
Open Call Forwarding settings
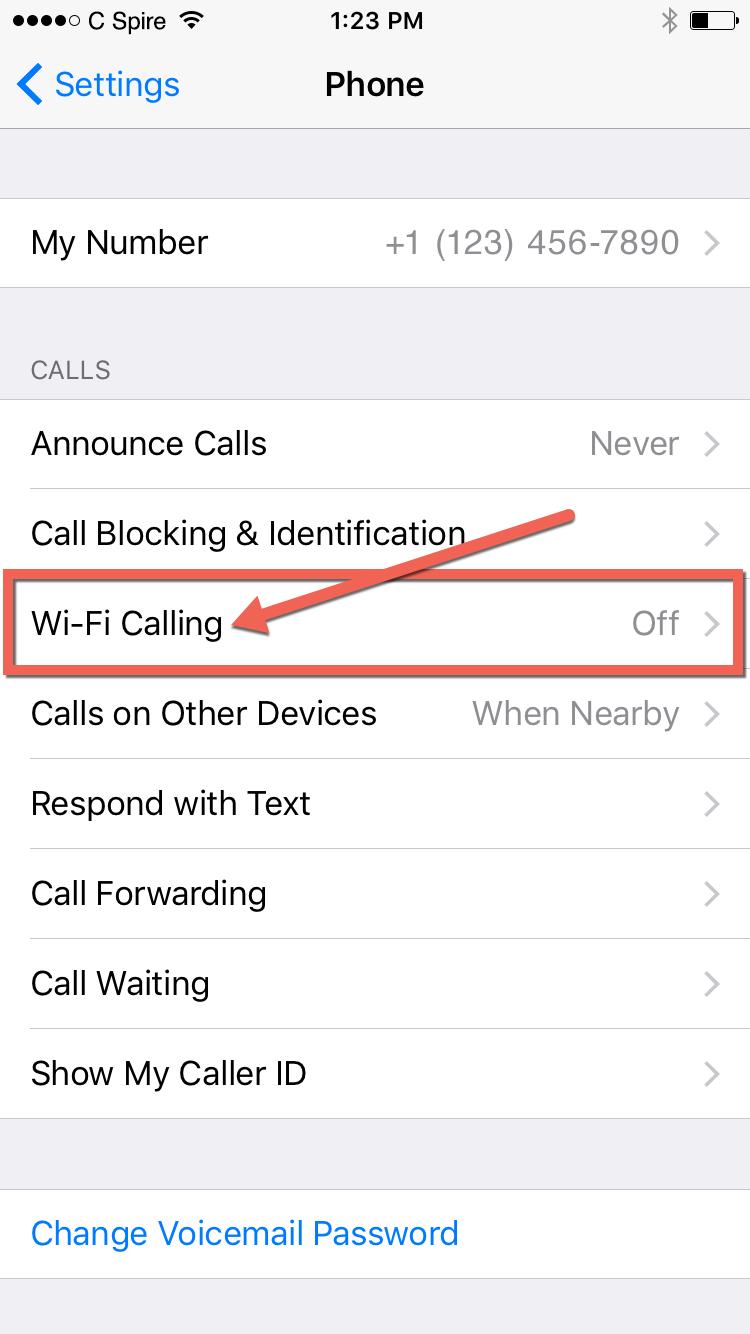[375, 894]
